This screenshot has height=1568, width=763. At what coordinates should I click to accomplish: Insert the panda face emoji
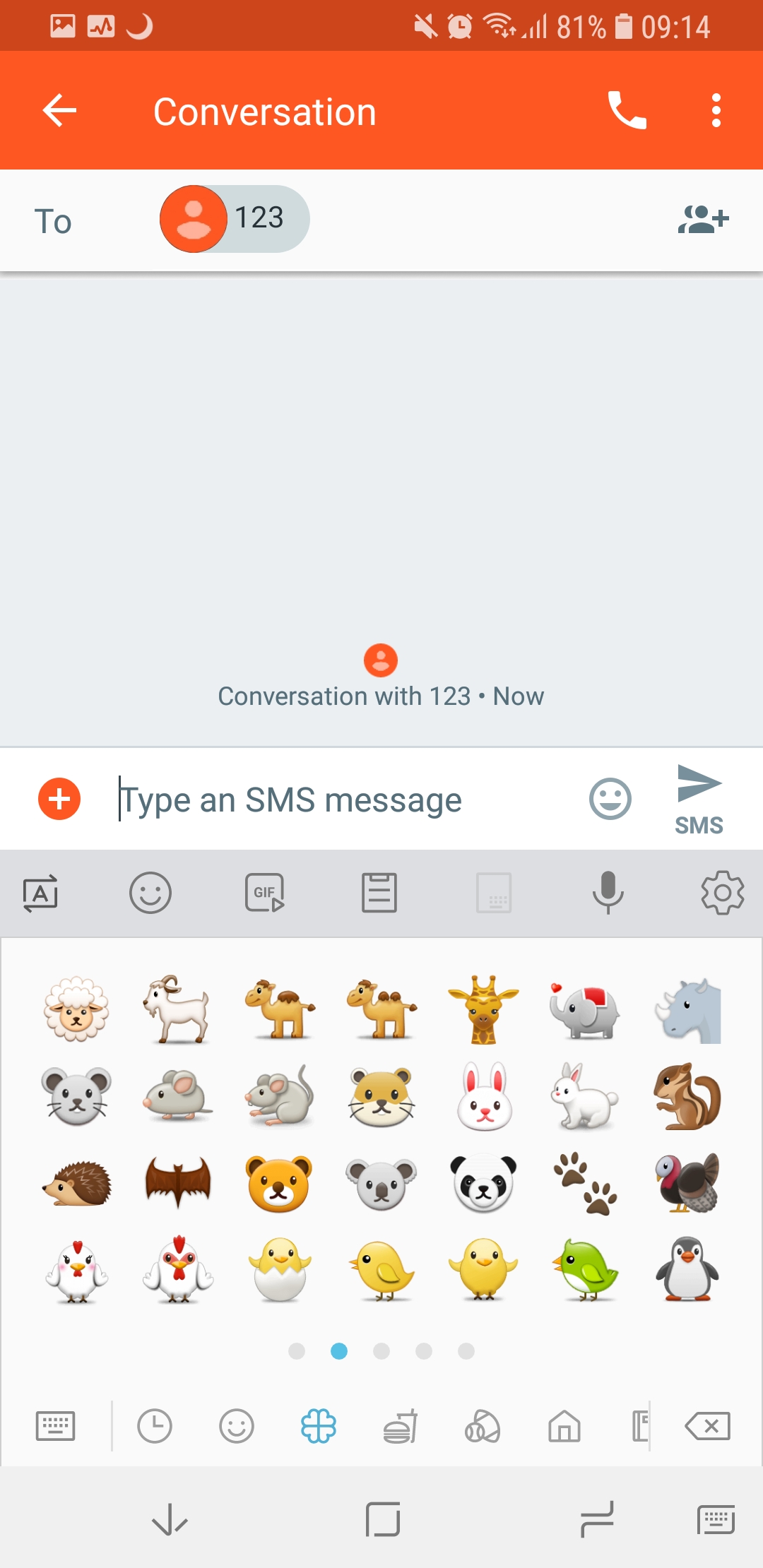point(483,1183)
